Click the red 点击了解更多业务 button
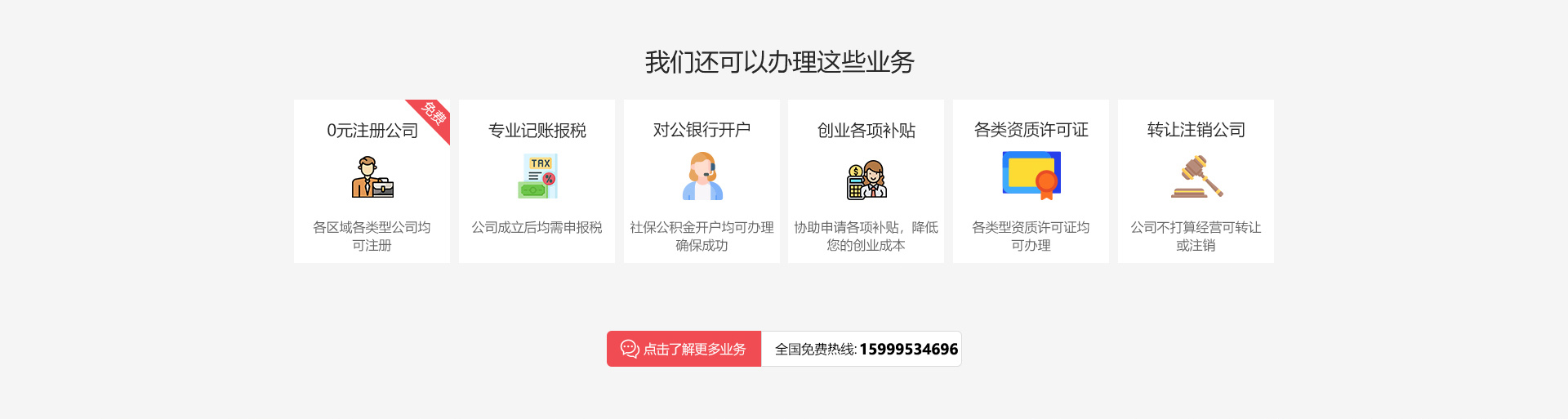The image size is (1568, 419). coord(684,349)
